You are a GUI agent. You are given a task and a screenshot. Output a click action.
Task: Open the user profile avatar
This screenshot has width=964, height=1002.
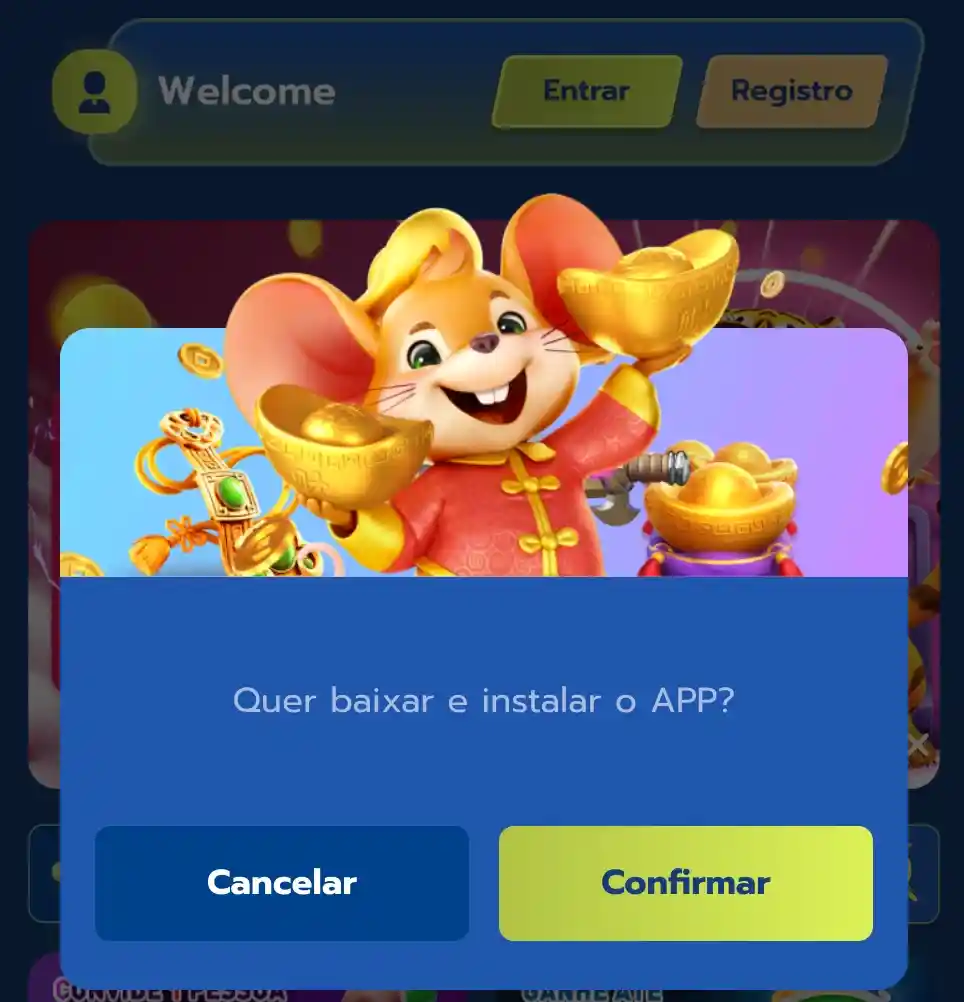tap(94, 91)
